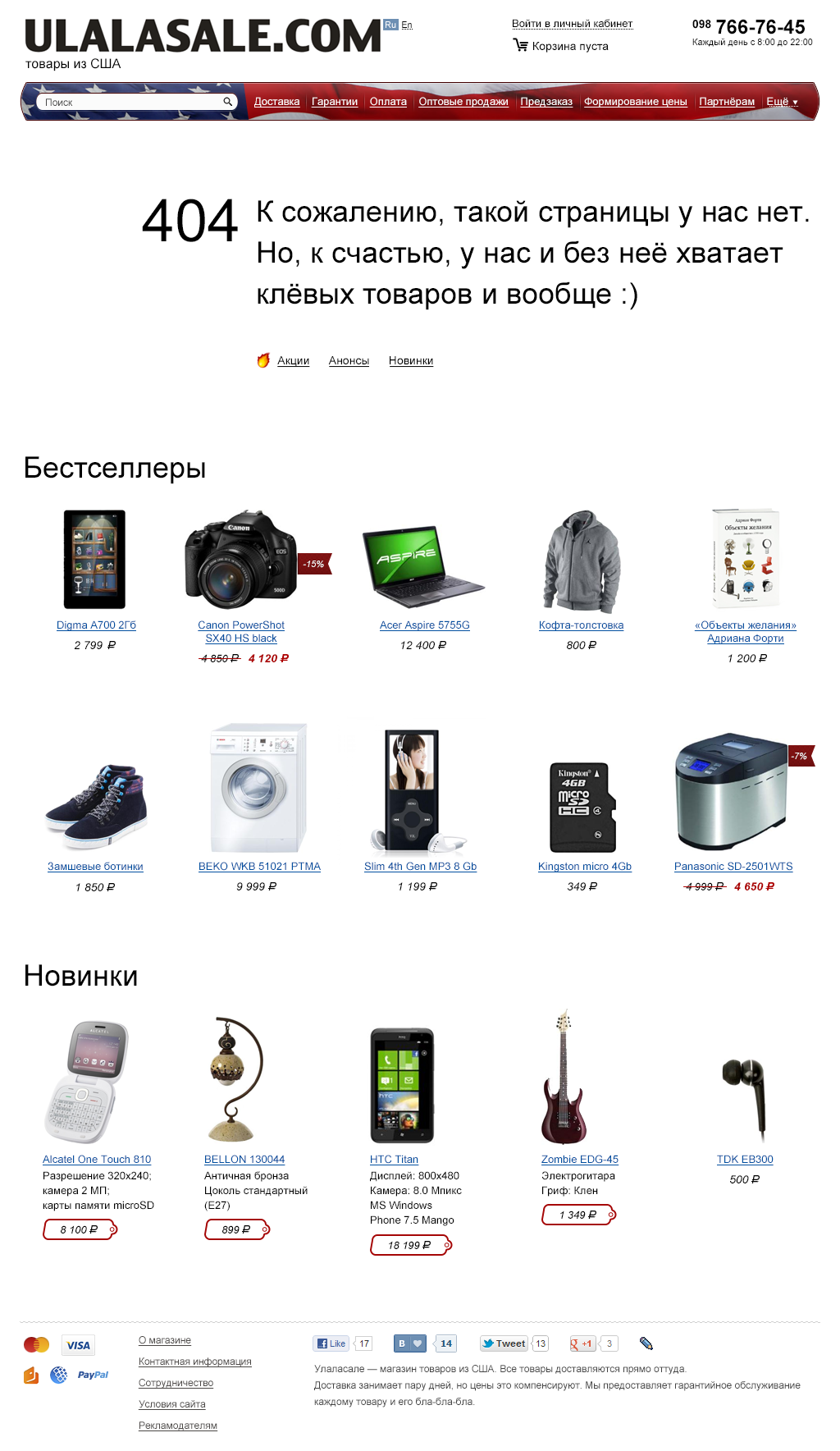
Task: Open the Доставка menu link
Action: pyautogui.click(x=276, y=102)
